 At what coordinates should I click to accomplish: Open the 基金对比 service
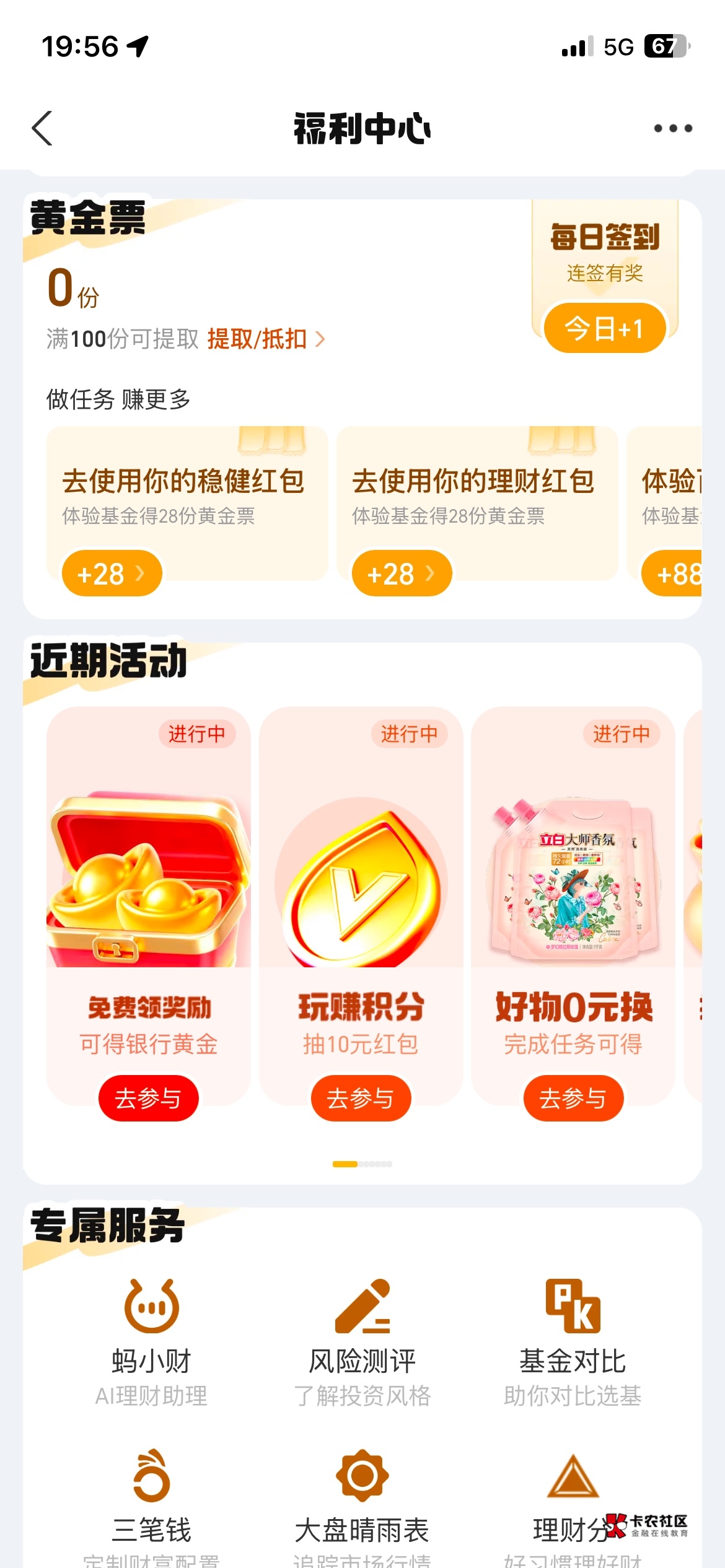coord(573,1342)
